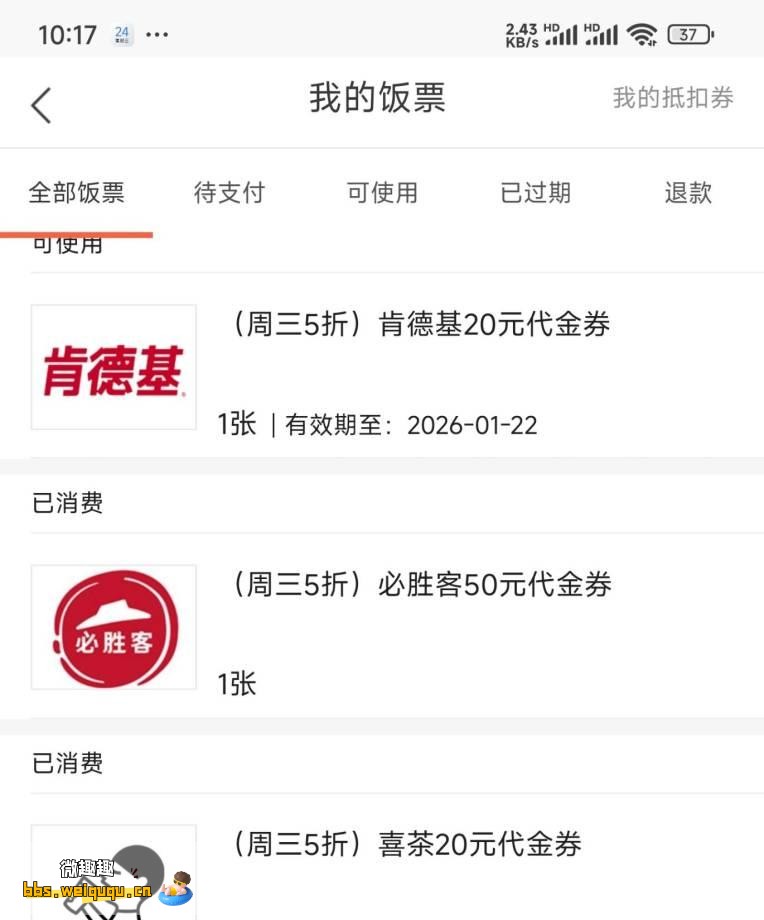Screen dimensions: 764x920
Task: Switch to the 待支付 tab
Action: coord(229,194)
